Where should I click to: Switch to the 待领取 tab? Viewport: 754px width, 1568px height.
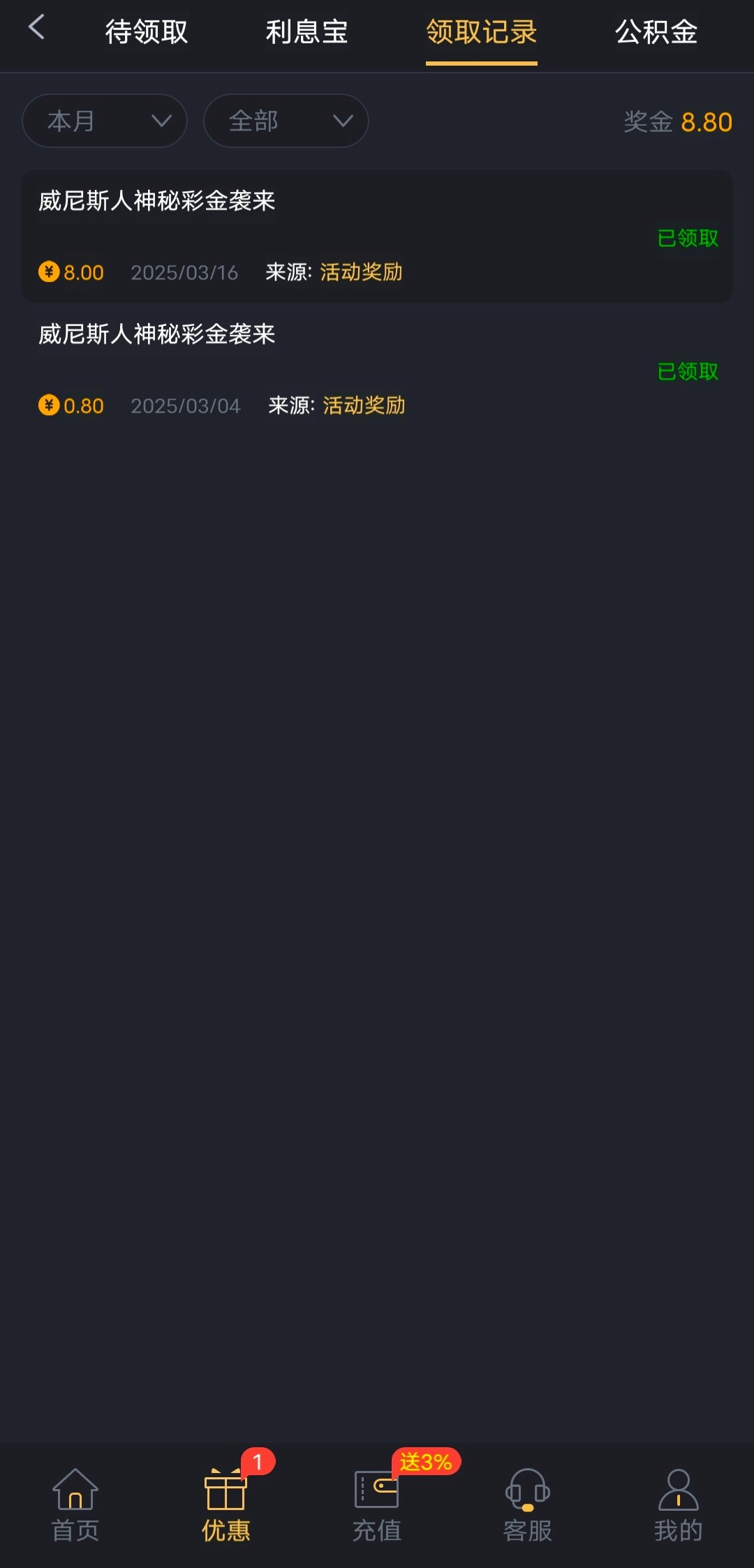[147, 32]
